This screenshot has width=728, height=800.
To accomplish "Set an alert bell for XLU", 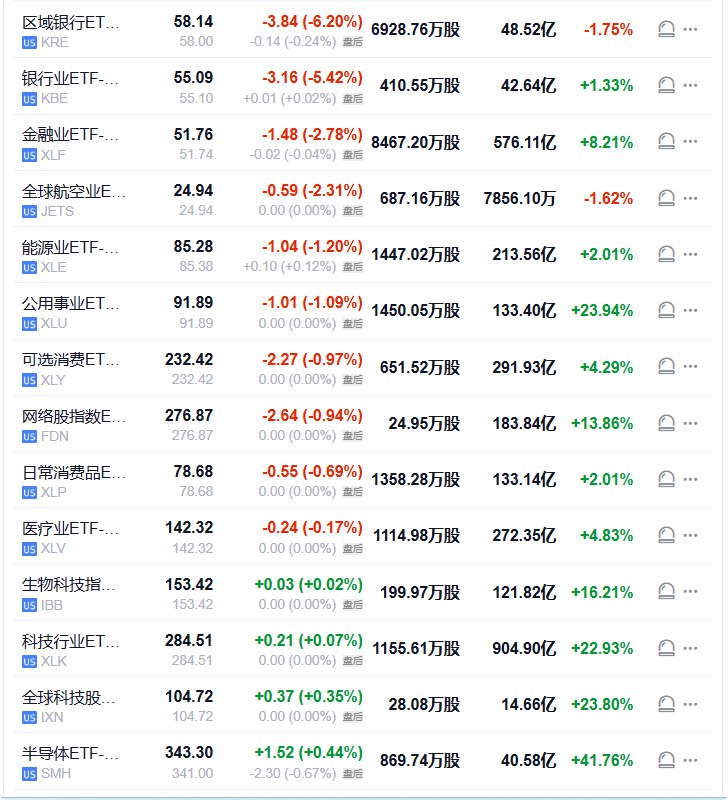I will coord(666,311).
